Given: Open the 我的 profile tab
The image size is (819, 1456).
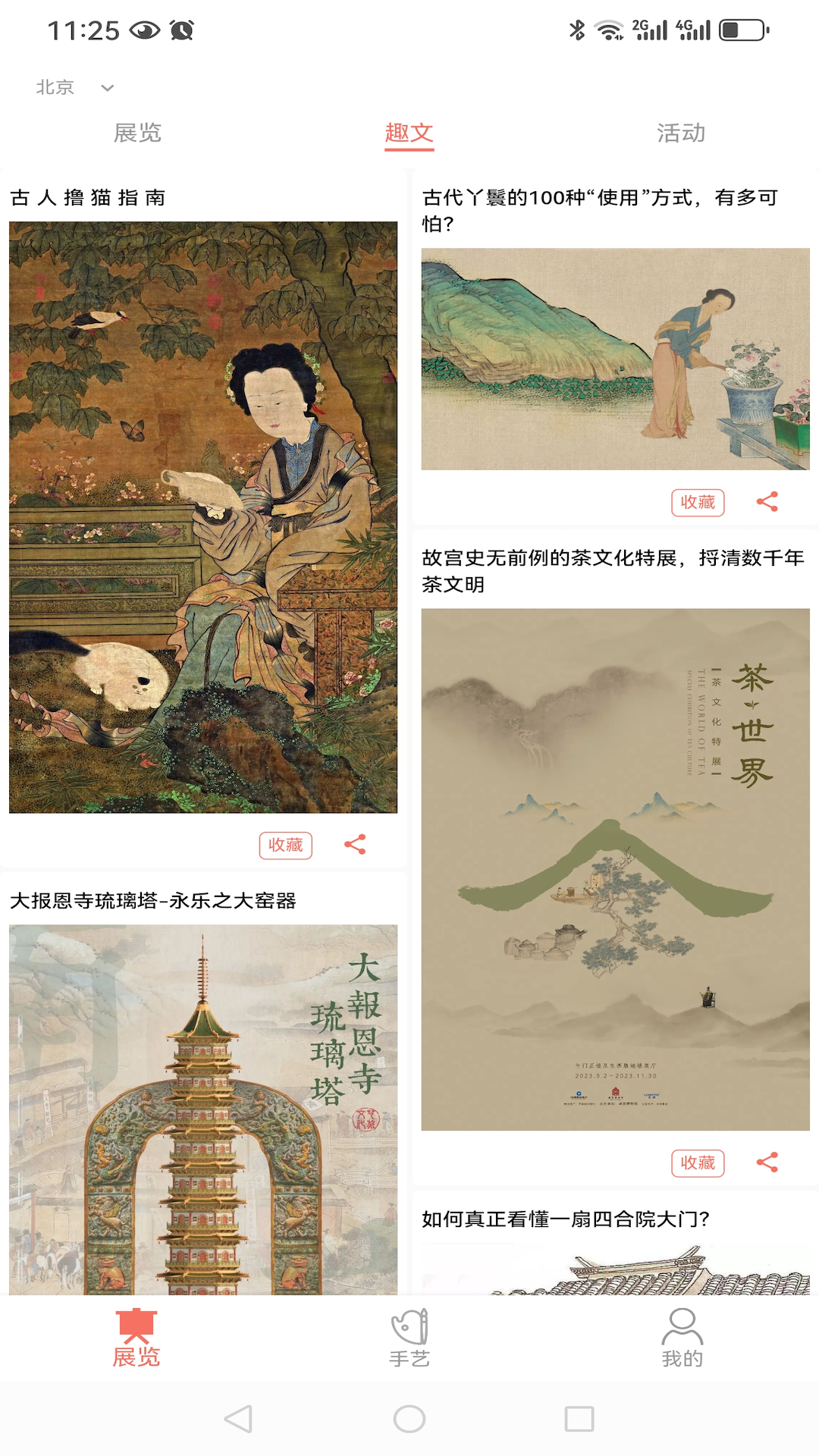Looking at the screenshot, I should [x=682, y=1338].
